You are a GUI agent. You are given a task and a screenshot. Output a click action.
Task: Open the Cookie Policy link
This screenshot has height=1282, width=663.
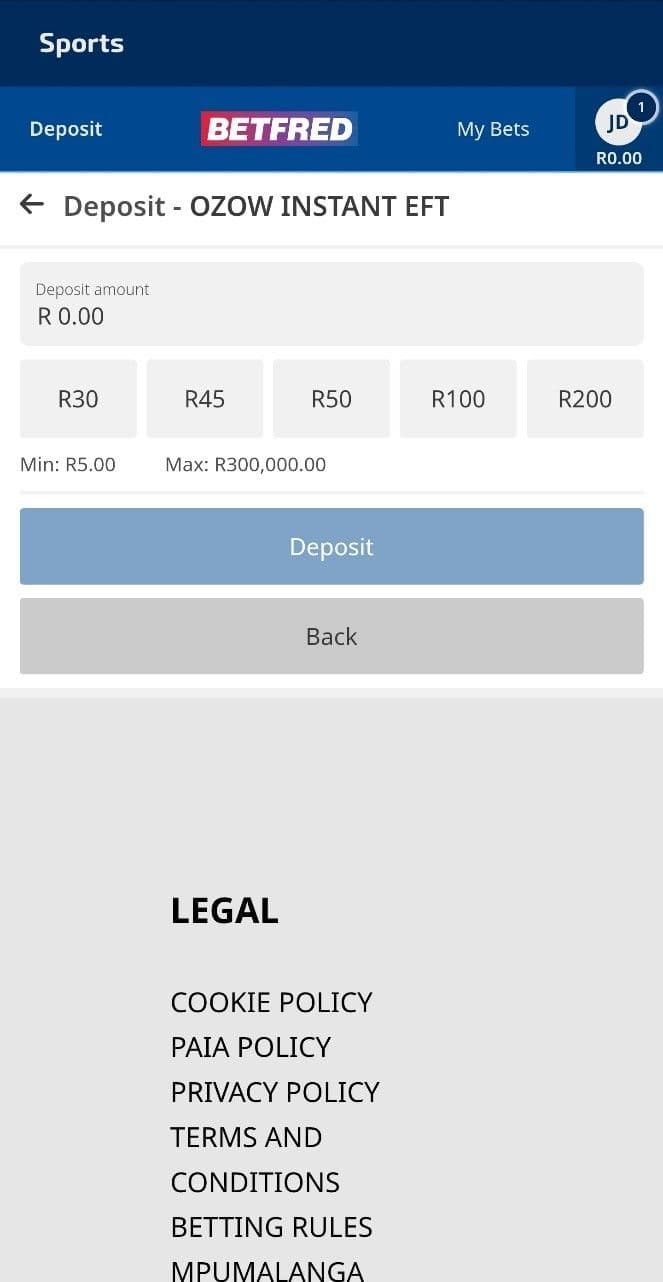click(271, 1002)
